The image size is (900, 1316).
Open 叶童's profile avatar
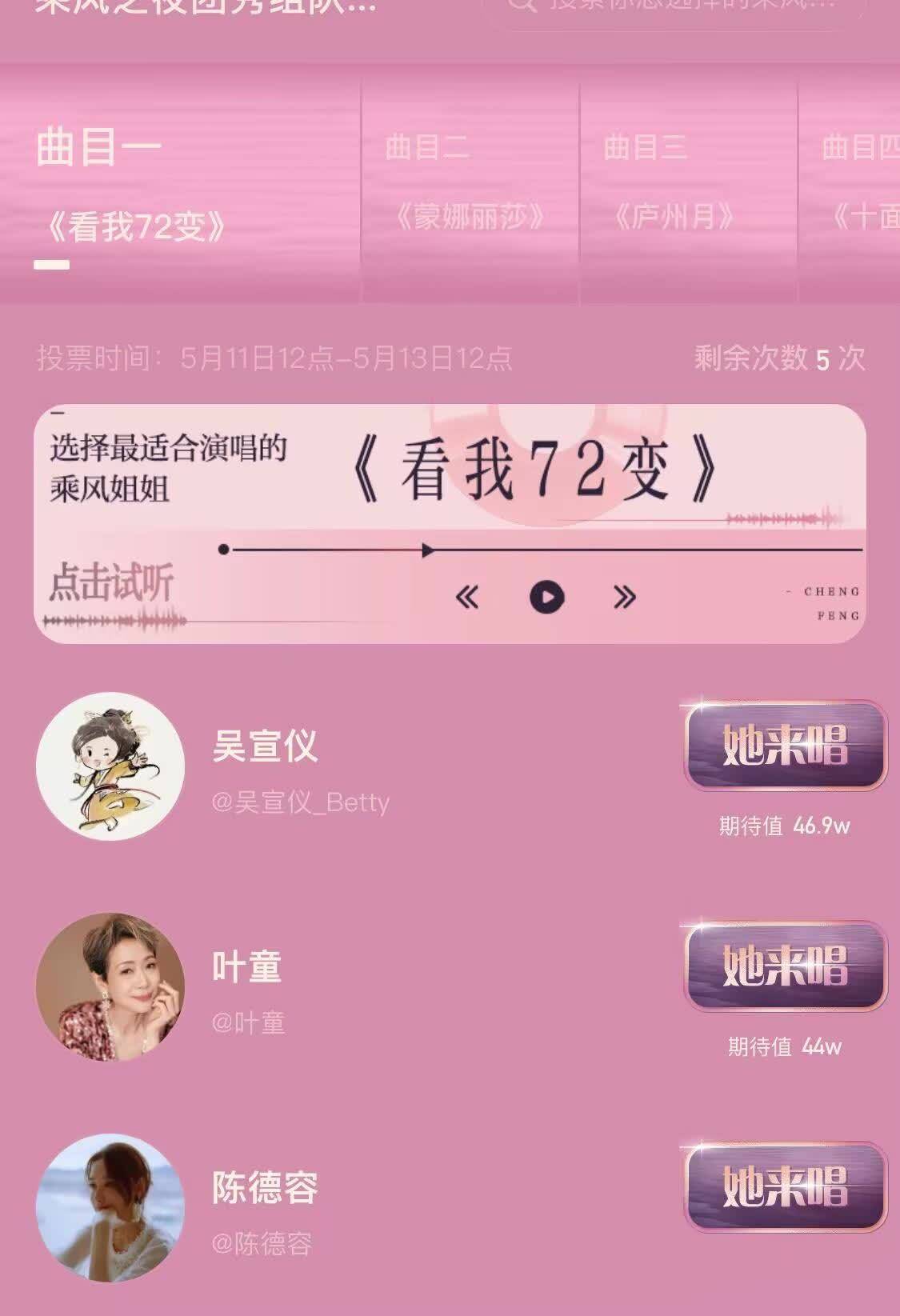[x=110, y=986]
